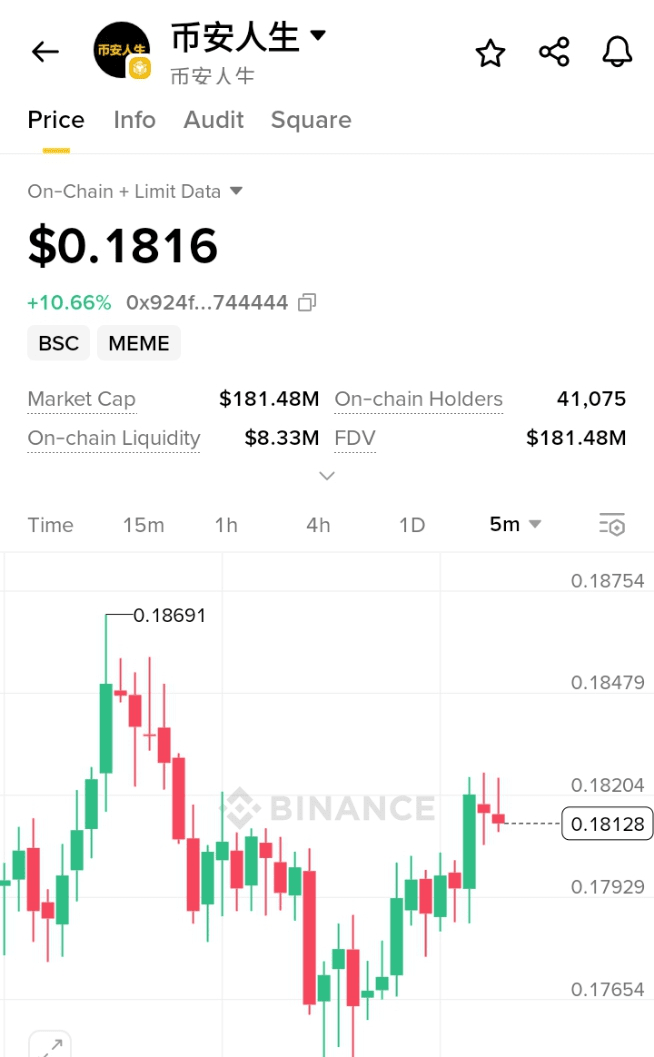Open the price alert bell
Image resolution: width=654 pixels, height=1057 pixels.
tap(617, 52)
